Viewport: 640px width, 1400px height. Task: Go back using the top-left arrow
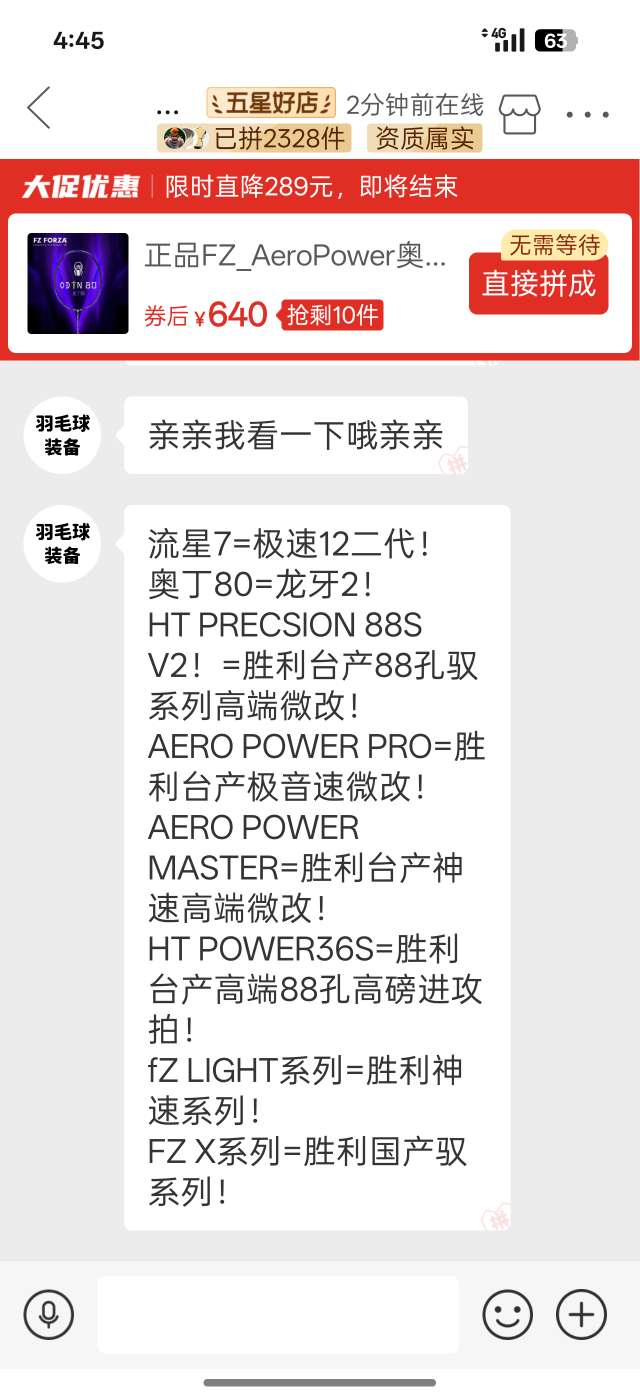pos(39,108)
